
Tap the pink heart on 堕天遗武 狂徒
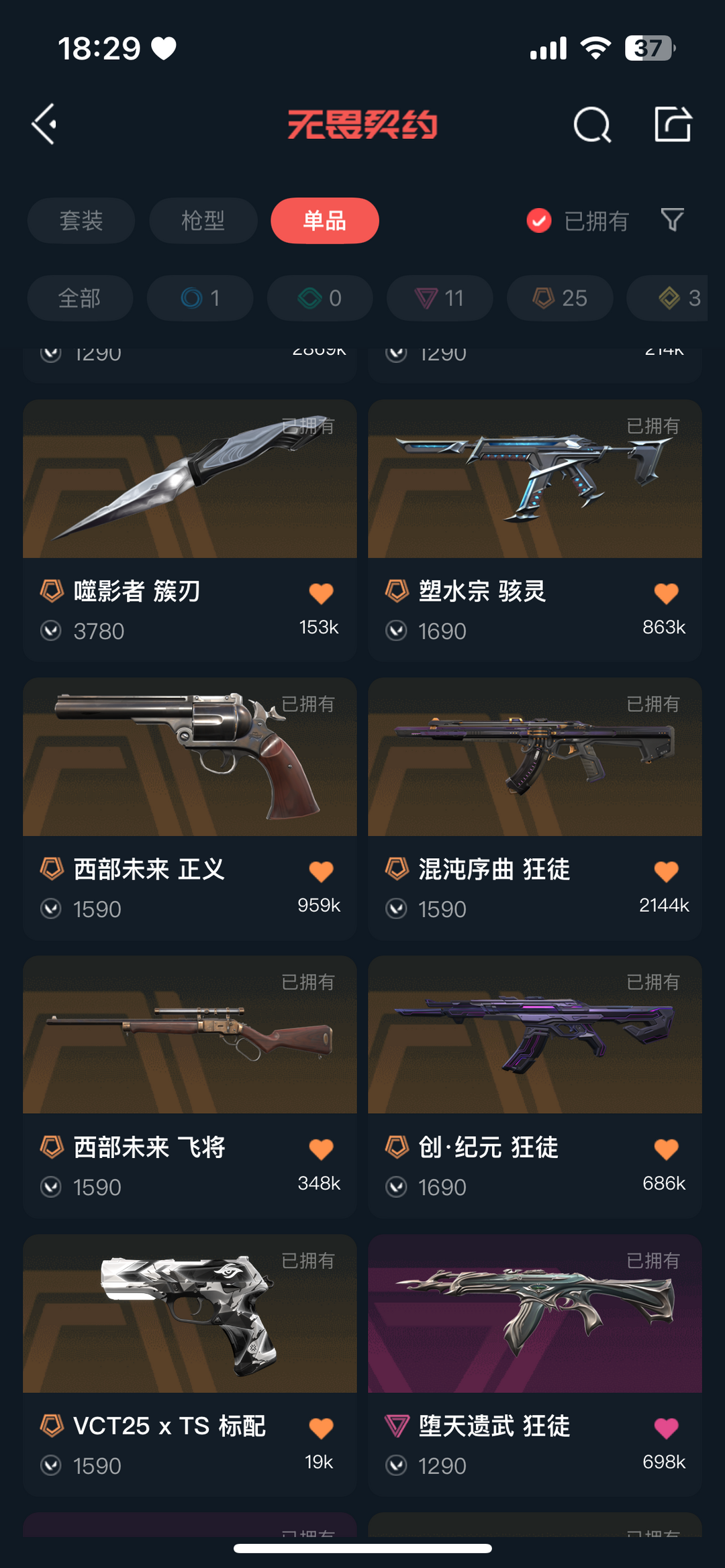click(666, 1428)
